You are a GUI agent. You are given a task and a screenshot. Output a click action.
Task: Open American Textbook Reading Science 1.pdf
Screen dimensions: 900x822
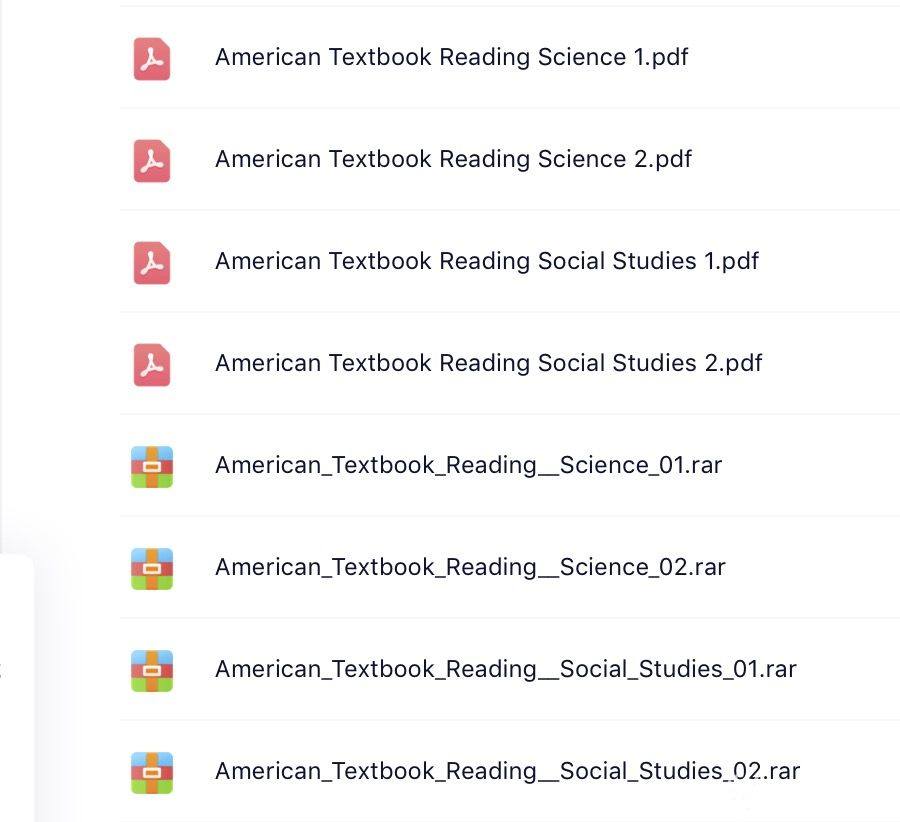[x=451, y=57]
